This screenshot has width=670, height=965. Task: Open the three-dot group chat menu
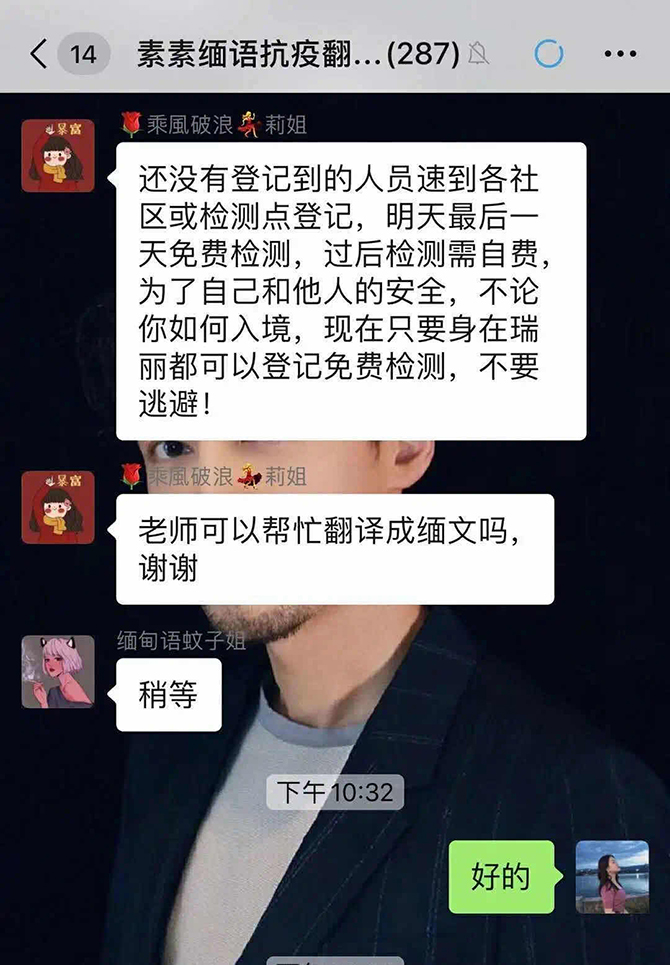[x=620, y=54]
